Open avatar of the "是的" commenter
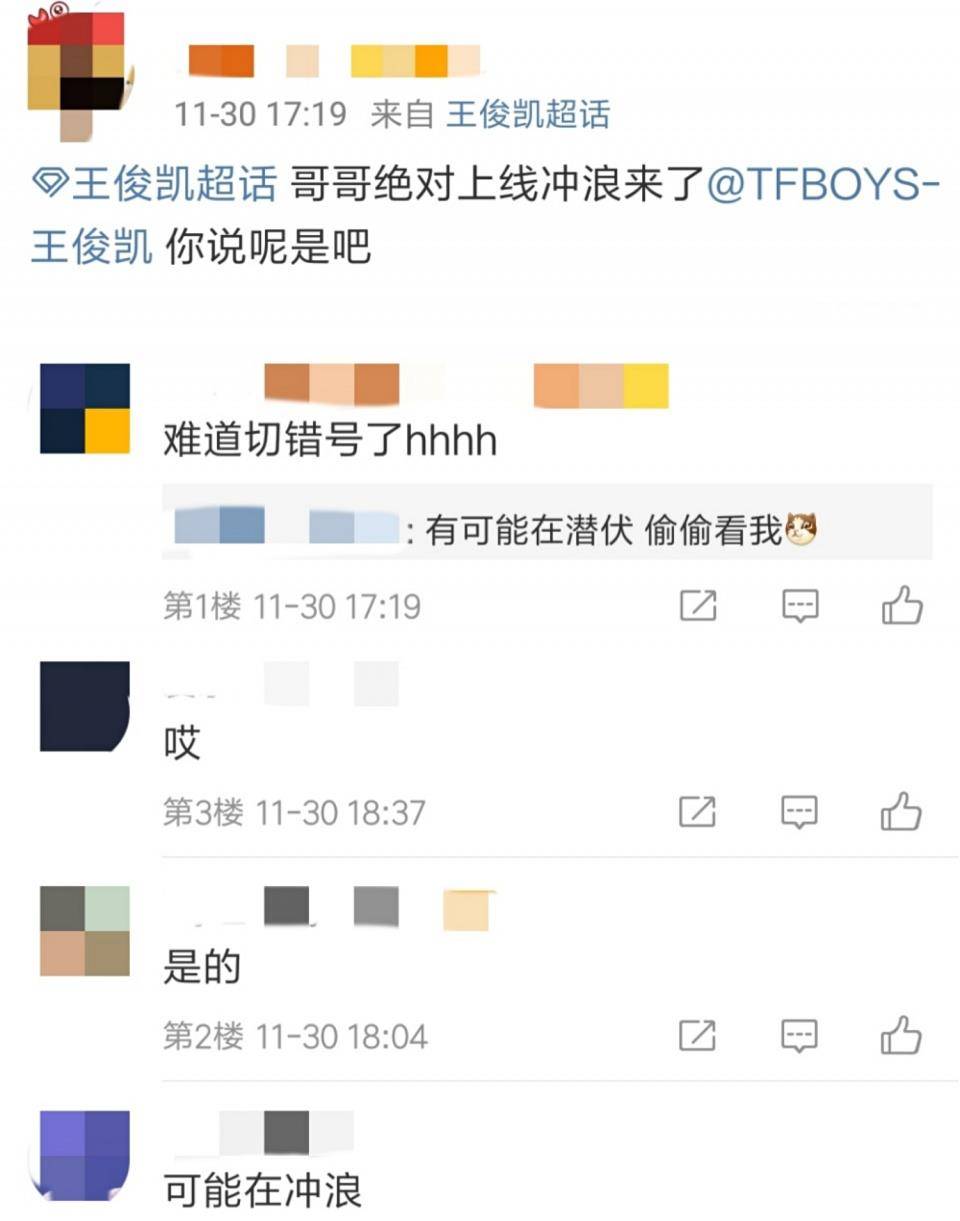 pyautogui.click(x=85, y=931)
